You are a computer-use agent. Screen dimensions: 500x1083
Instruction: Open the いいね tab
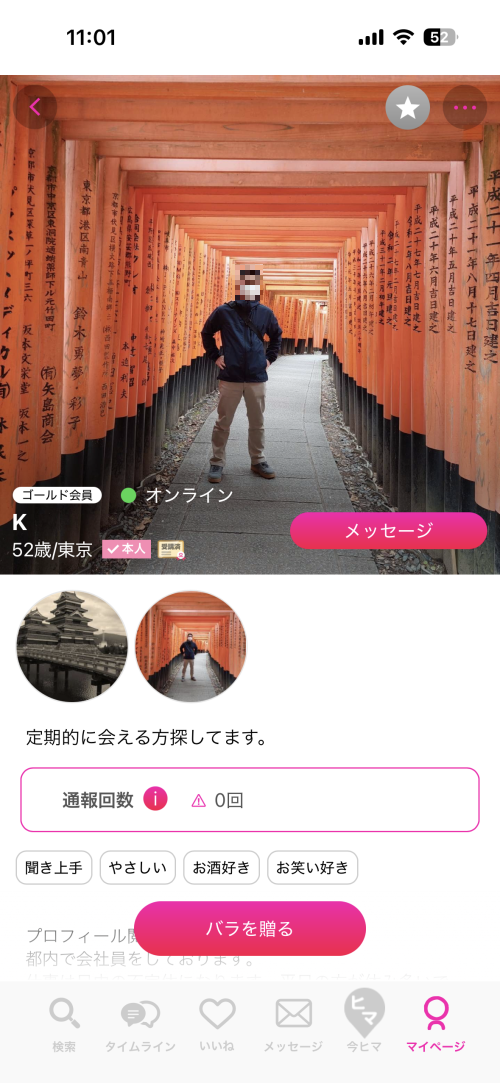click(x=218, y=1024)
